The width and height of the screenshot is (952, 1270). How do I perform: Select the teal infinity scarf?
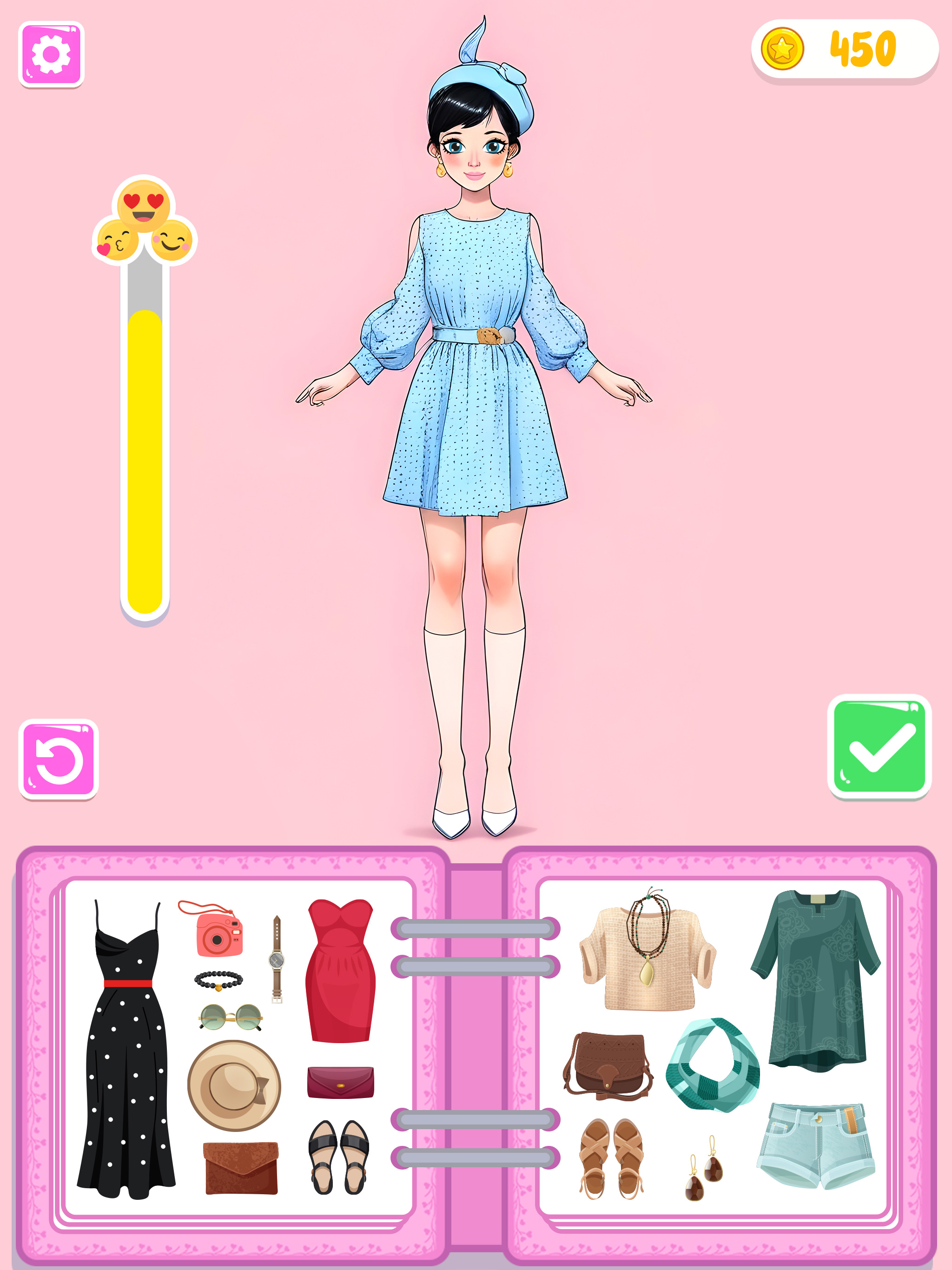click(x=712, y=1065)
